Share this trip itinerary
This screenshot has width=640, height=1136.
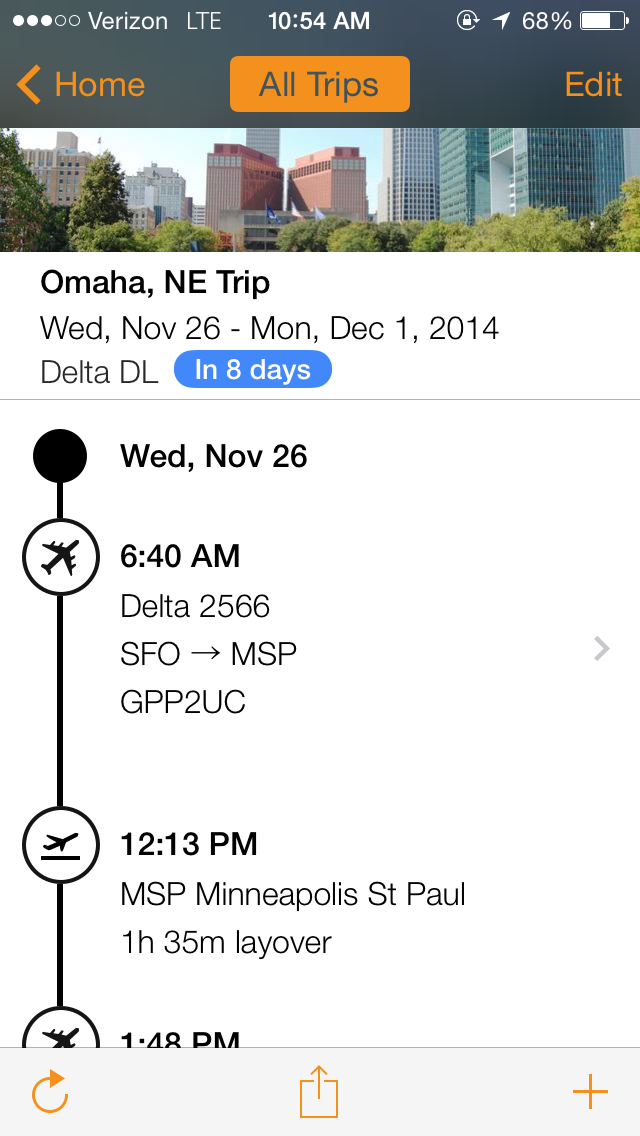319,1092
